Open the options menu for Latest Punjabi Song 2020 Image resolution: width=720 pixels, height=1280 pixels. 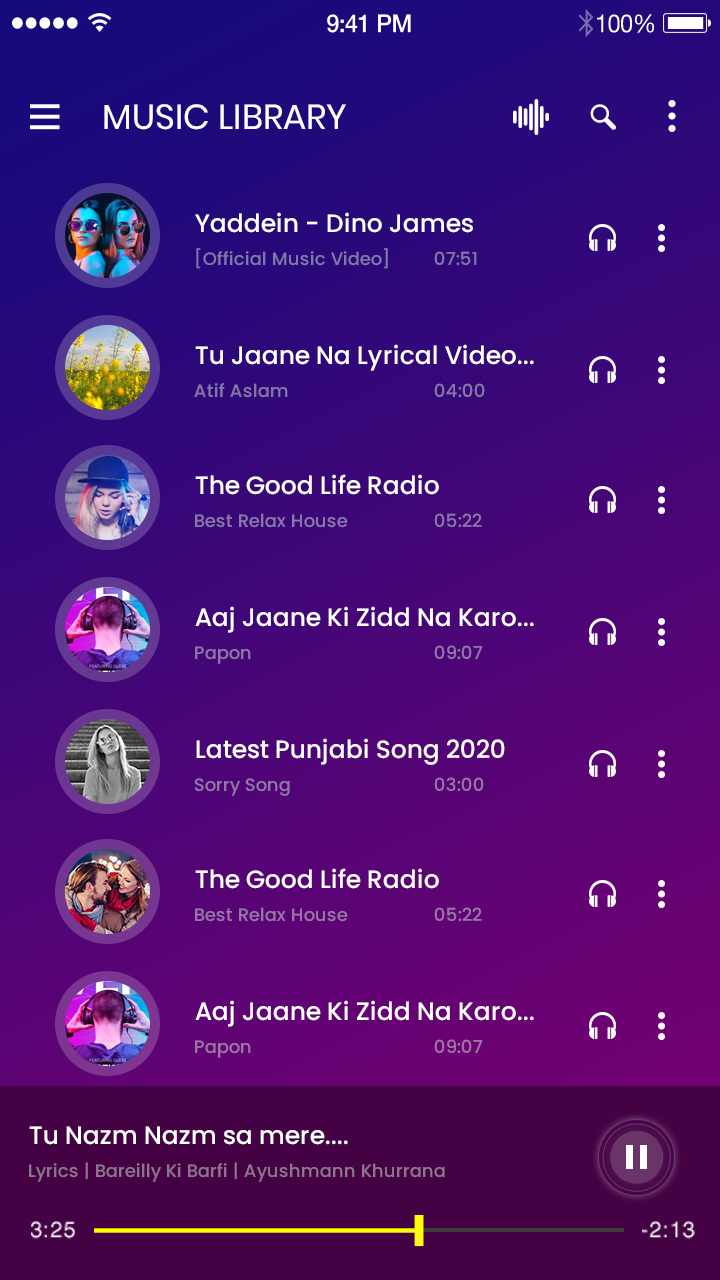click(661, 763)
